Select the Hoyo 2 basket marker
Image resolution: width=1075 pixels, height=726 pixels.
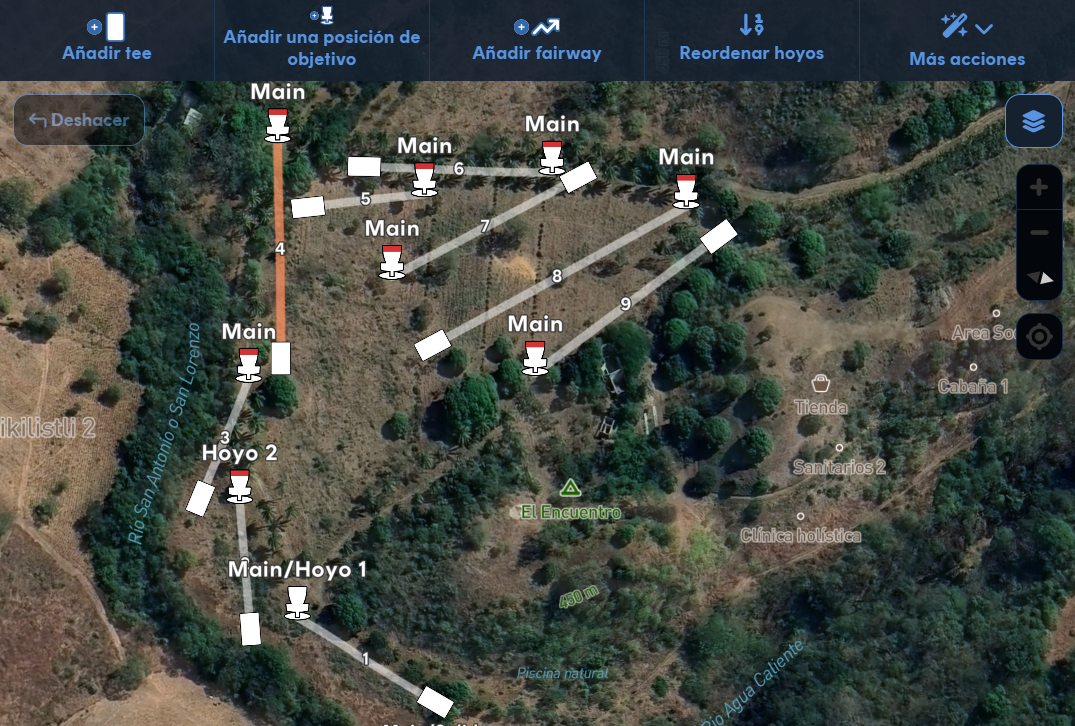238,485
